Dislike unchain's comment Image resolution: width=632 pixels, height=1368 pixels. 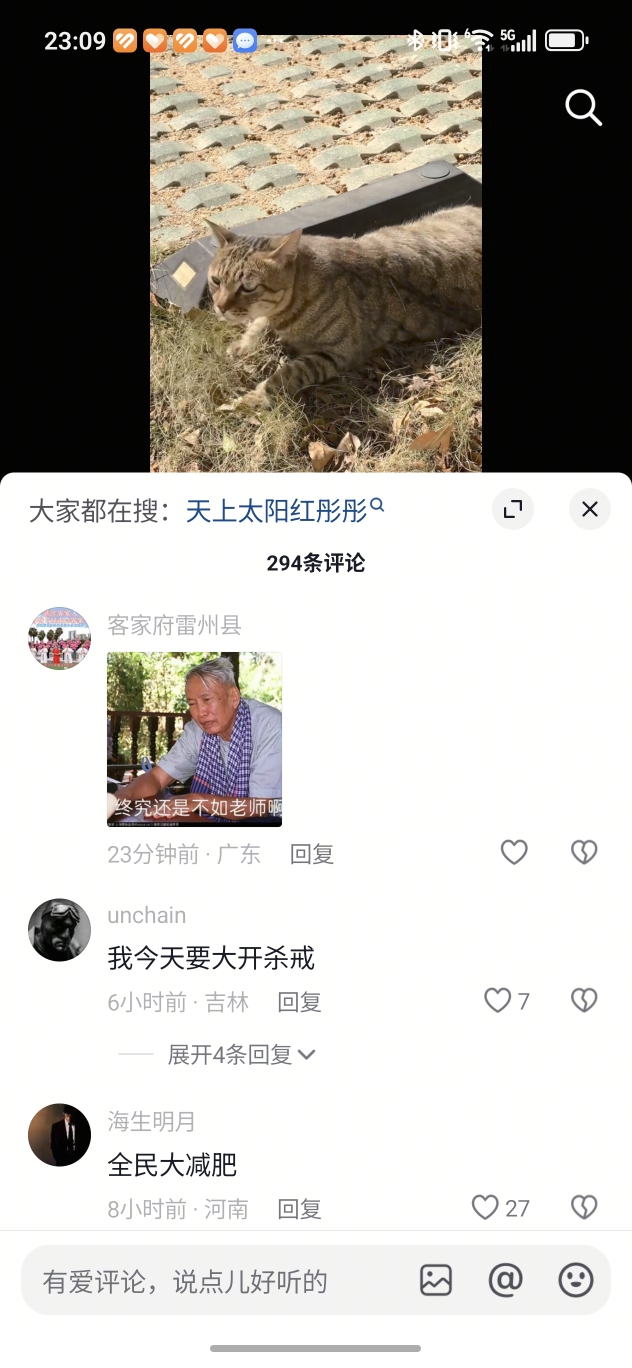(x=584, y=1001)
